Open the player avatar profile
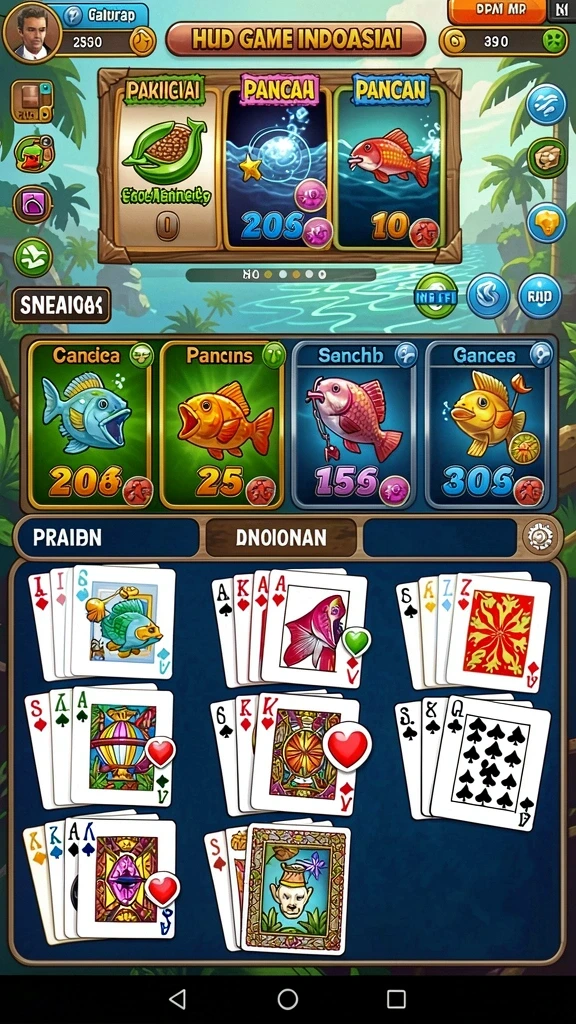The width and height of the screenshot is (576, 1024). point(32,31)
